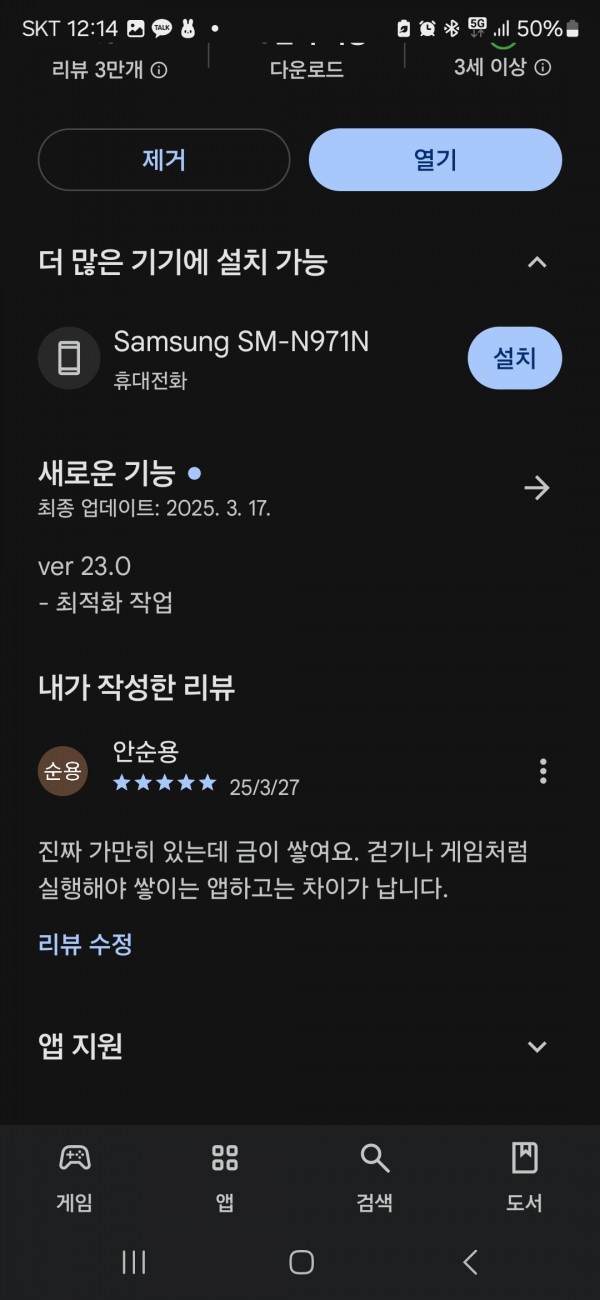
Task: Open the app with 열기
Action: click(x=435, y=160)
